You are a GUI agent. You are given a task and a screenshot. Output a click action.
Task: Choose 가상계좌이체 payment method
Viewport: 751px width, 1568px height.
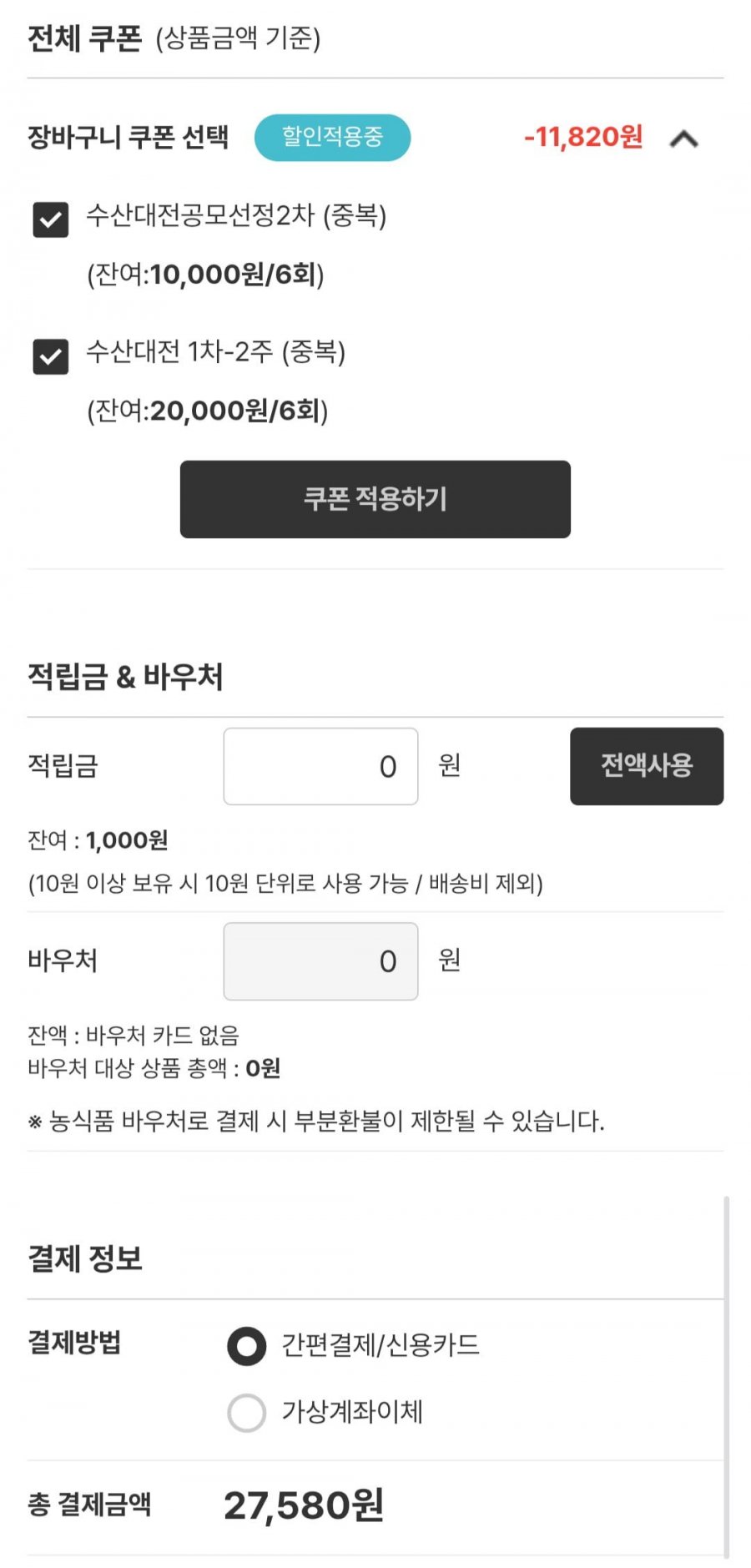[247, 1413]
